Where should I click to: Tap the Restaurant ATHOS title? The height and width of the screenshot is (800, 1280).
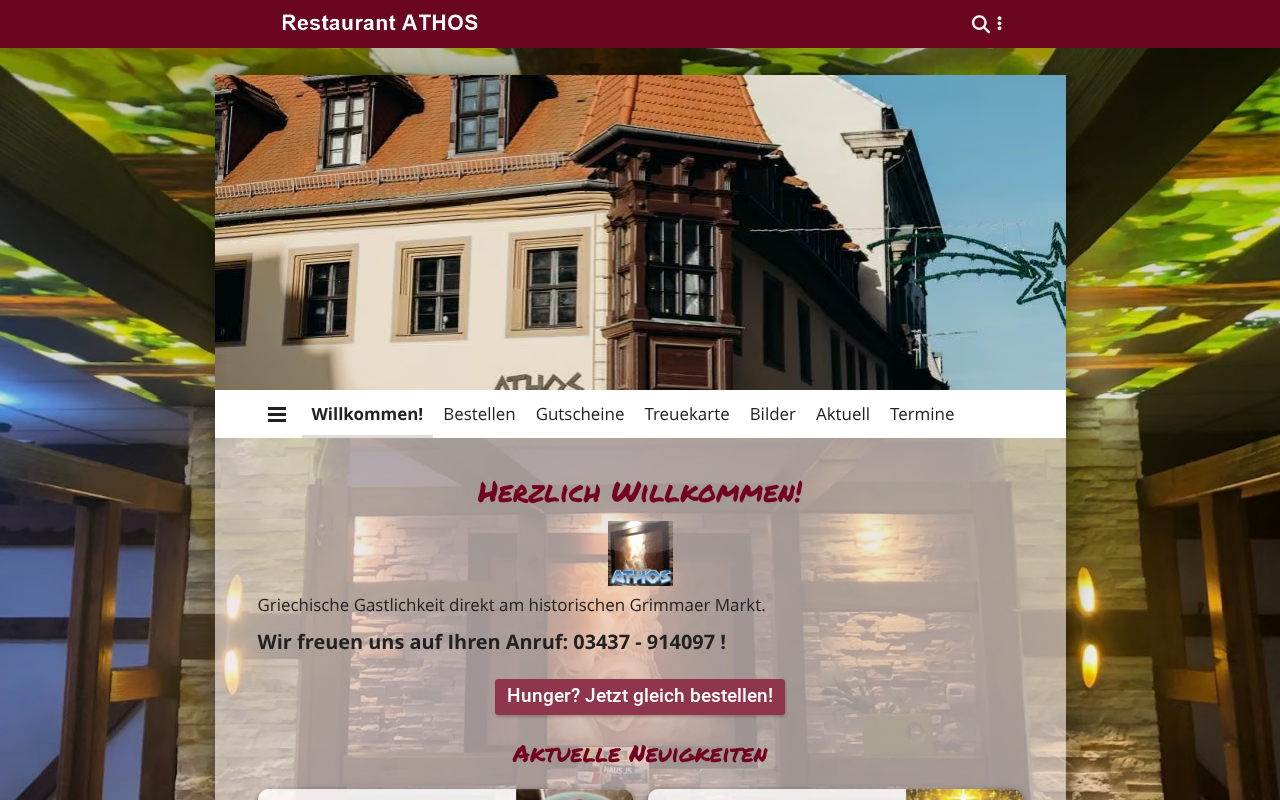click(x=380, y=23)
